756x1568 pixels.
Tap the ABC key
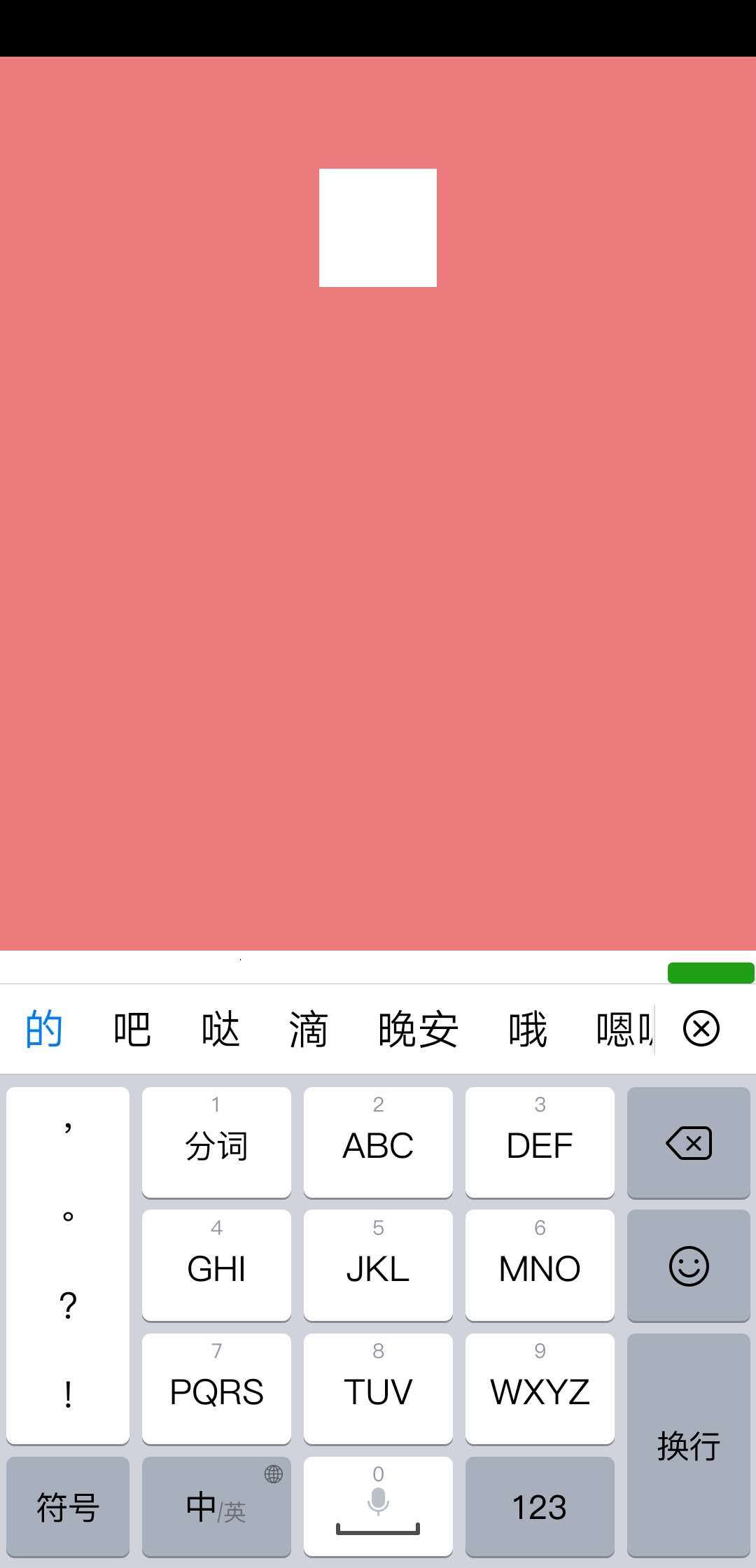378,1142
